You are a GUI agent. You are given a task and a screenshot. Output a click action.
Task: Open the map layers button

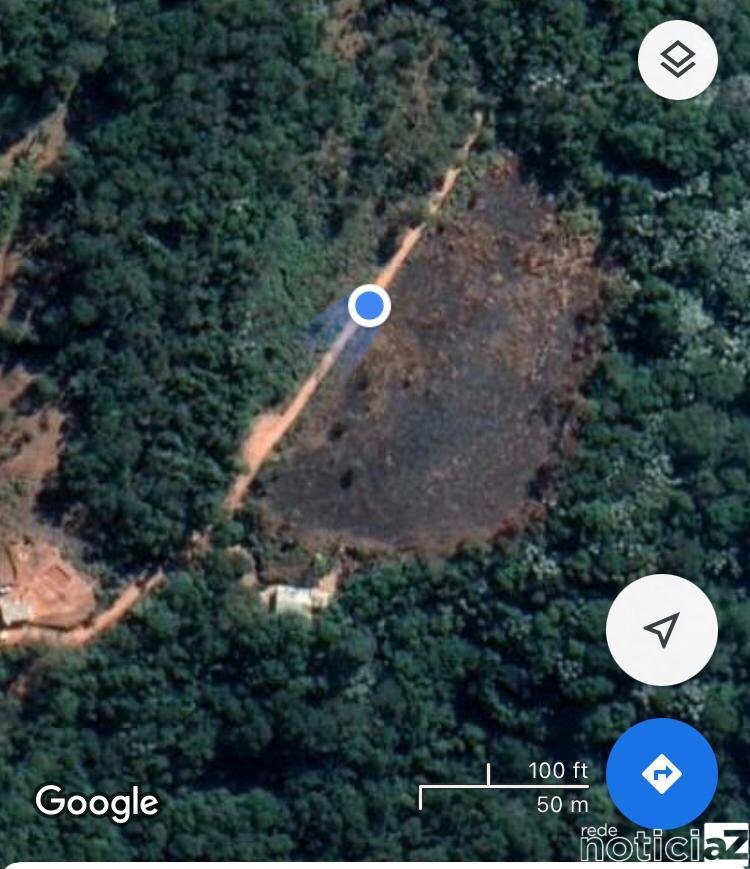677,60
